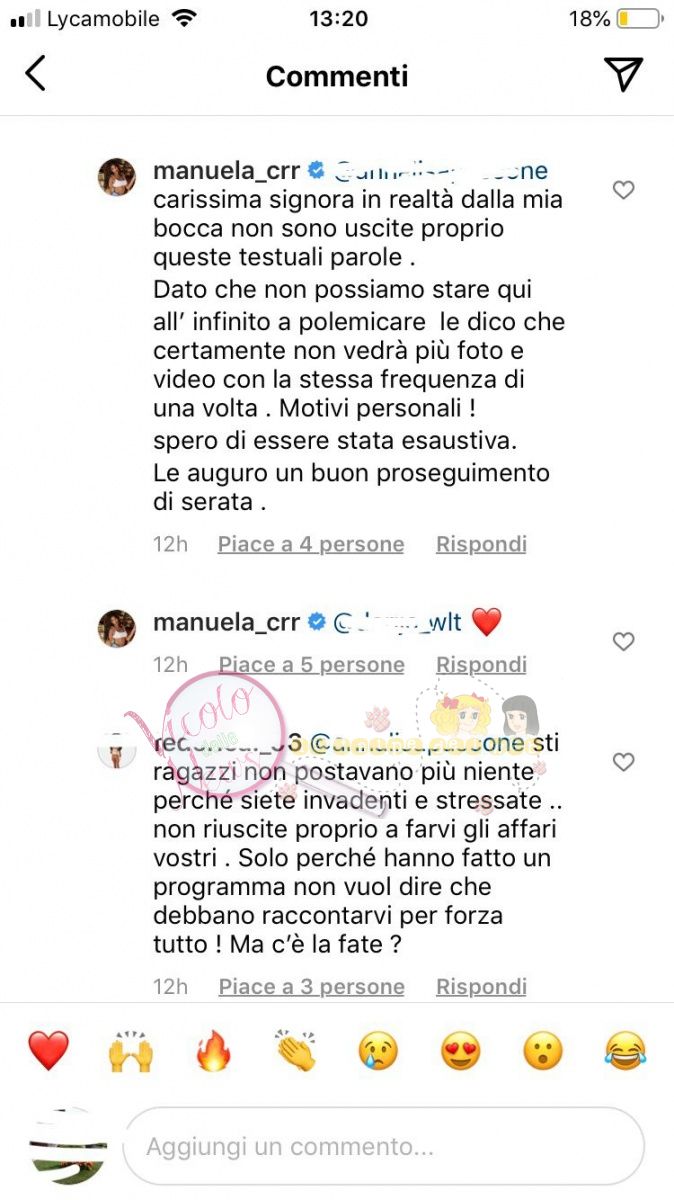This screenshot has height=1200, width=674.
Task: Insert the raised hands quick emoji
Action: (130, 1051)
